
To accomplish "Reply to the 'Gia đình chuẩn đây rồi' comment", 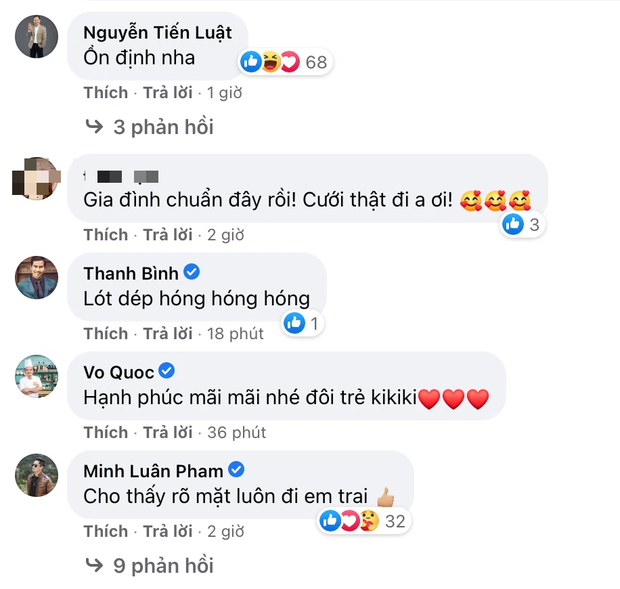I will [x=167, y=235].
